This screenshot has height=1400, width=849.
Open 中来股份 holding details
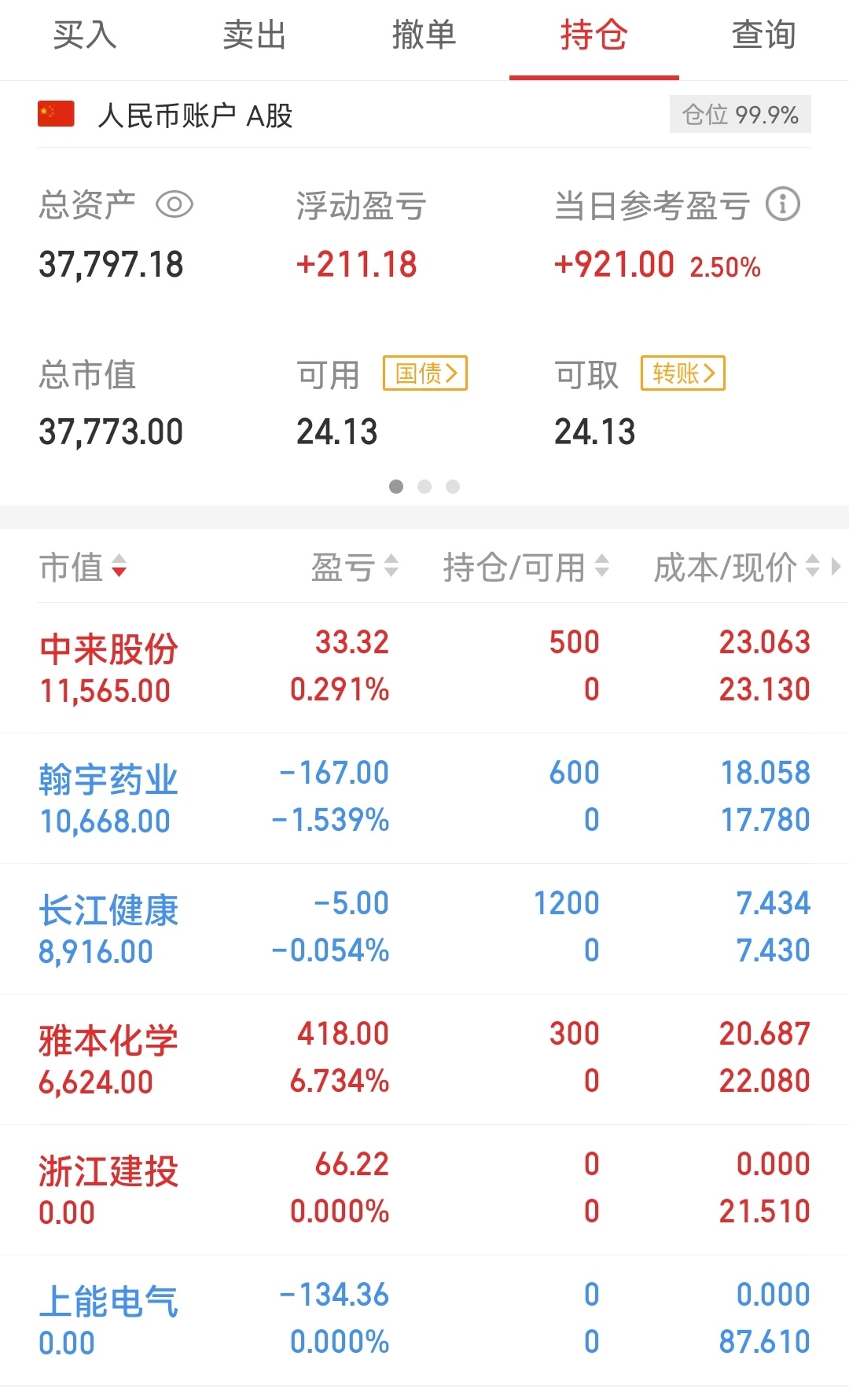424,668
